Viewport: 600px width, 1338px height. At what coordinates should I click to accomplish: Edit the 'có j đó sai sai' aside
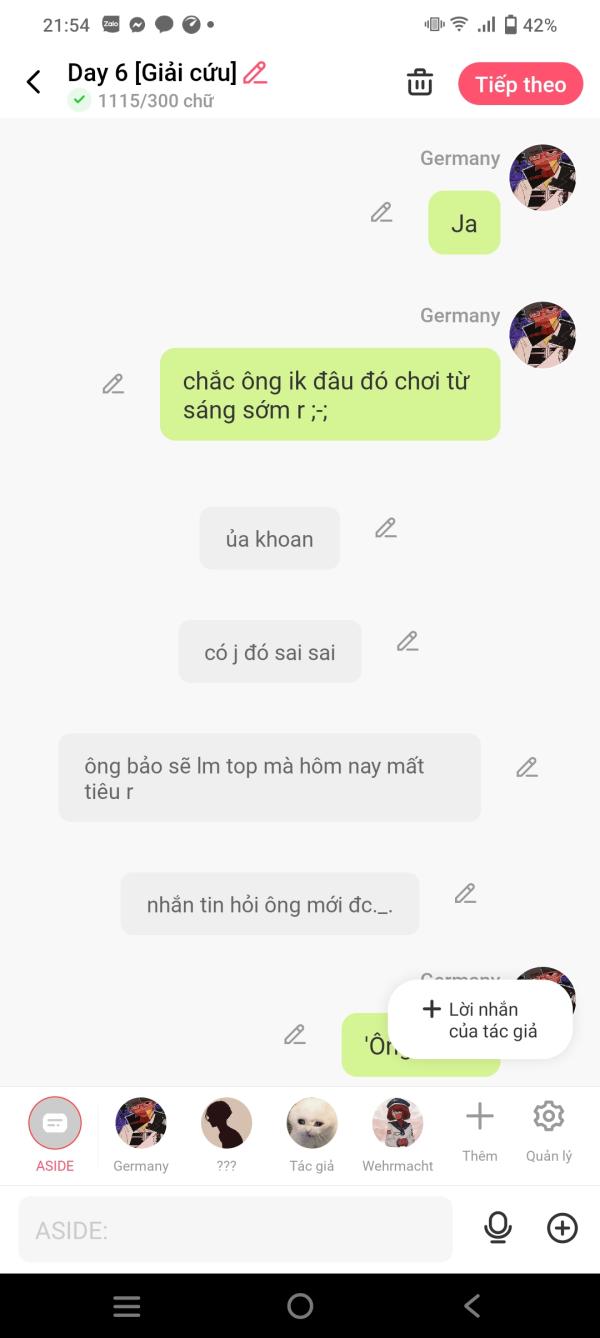(407, 641)
